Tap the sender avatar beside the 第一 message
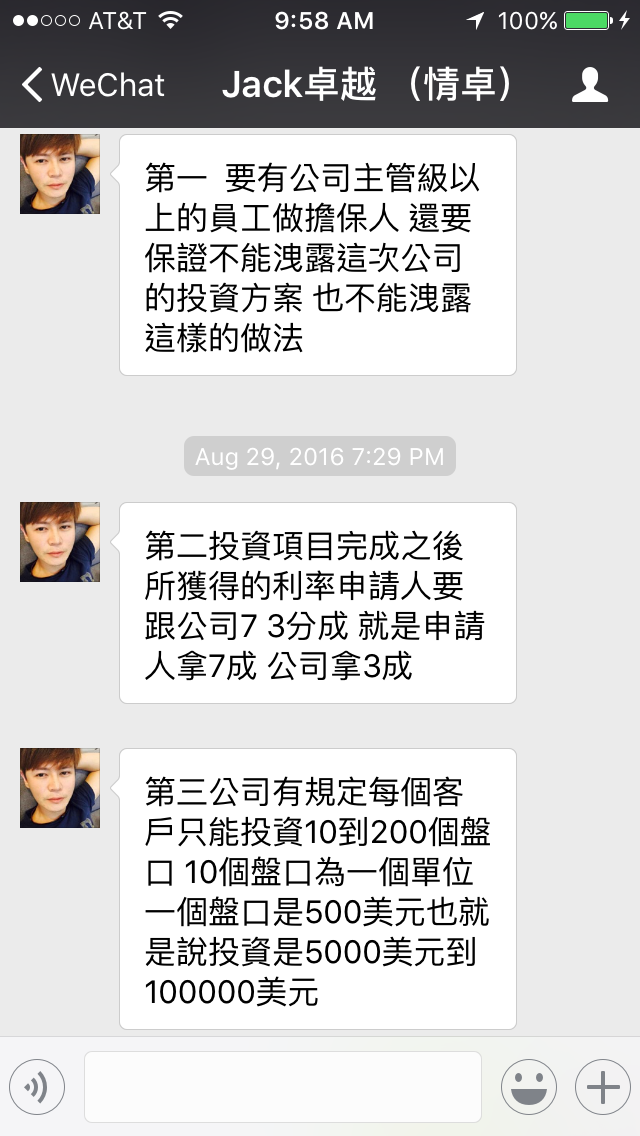 60,174
